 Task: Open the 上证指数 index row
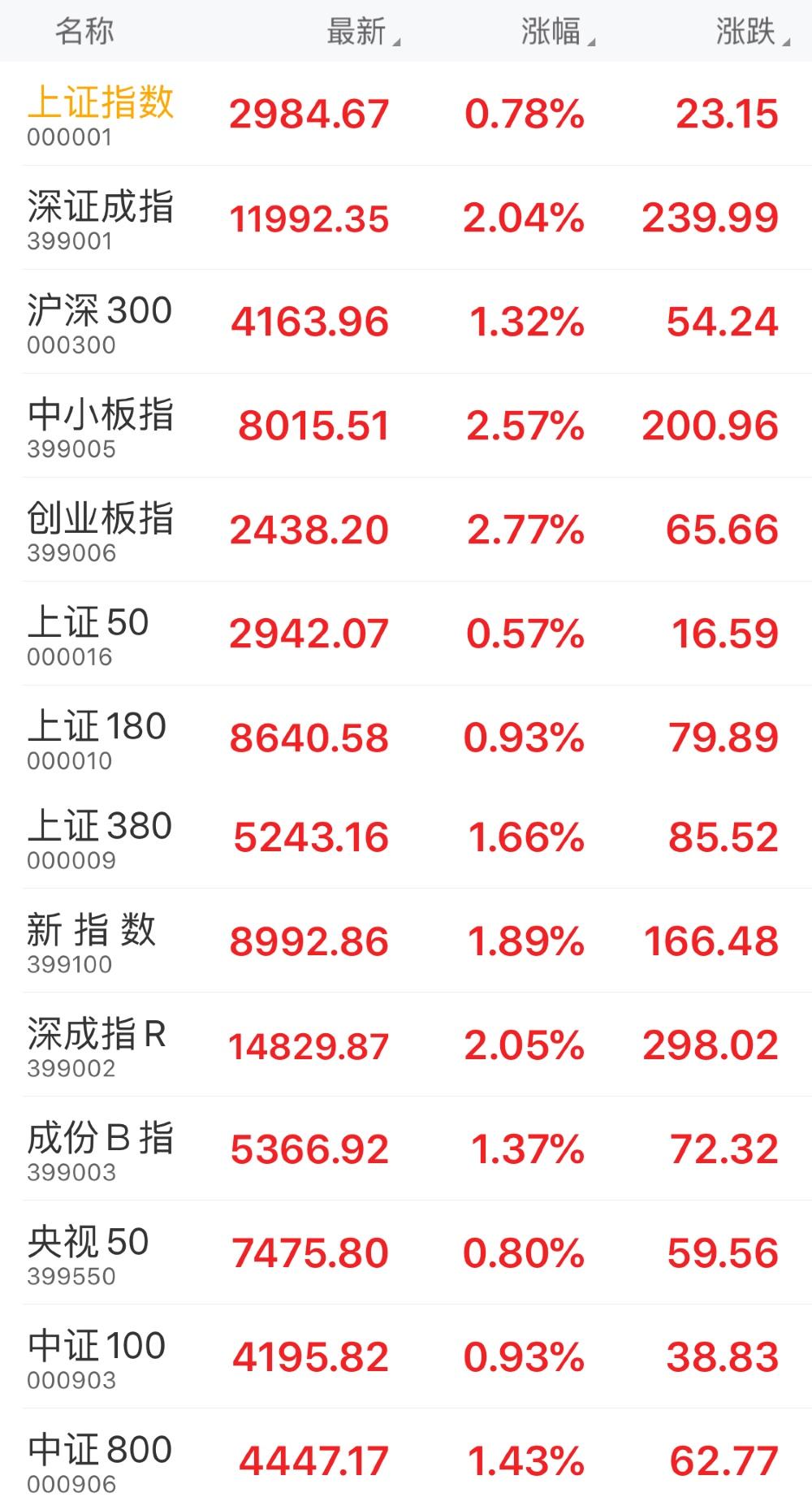(x=406, y=114)
